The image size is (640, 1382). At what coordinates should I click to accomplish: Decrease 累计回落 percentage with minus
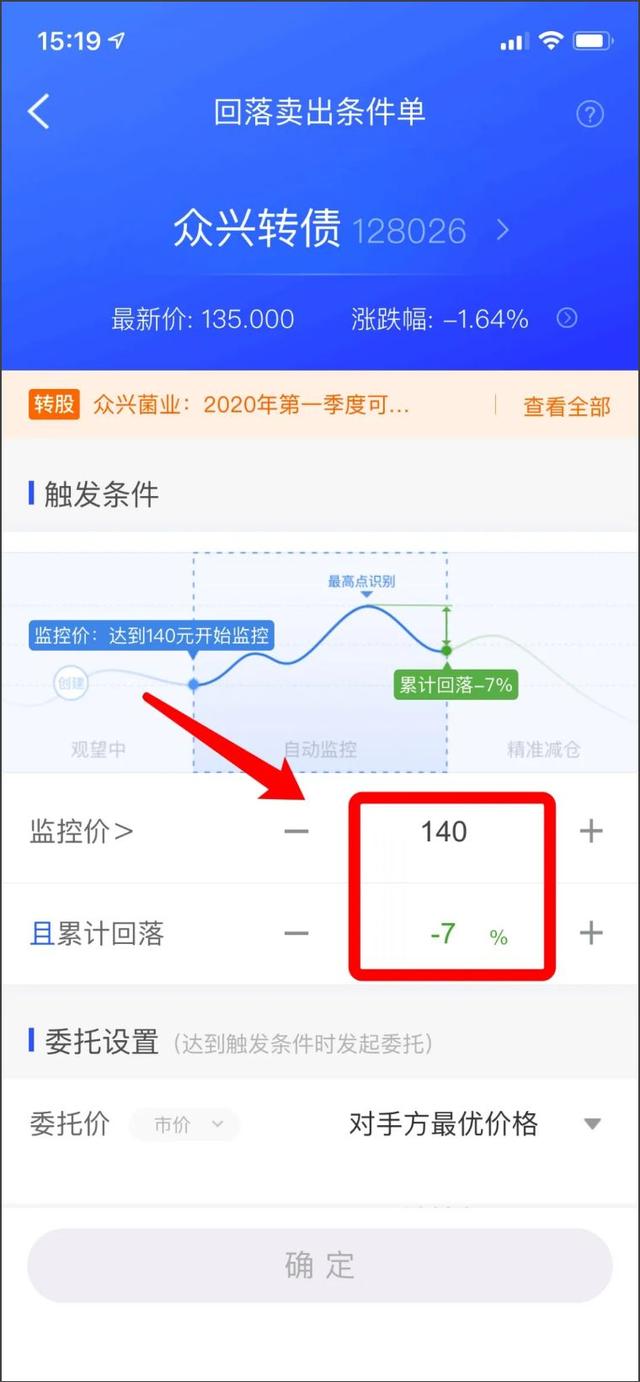click(x=297, y=933)
